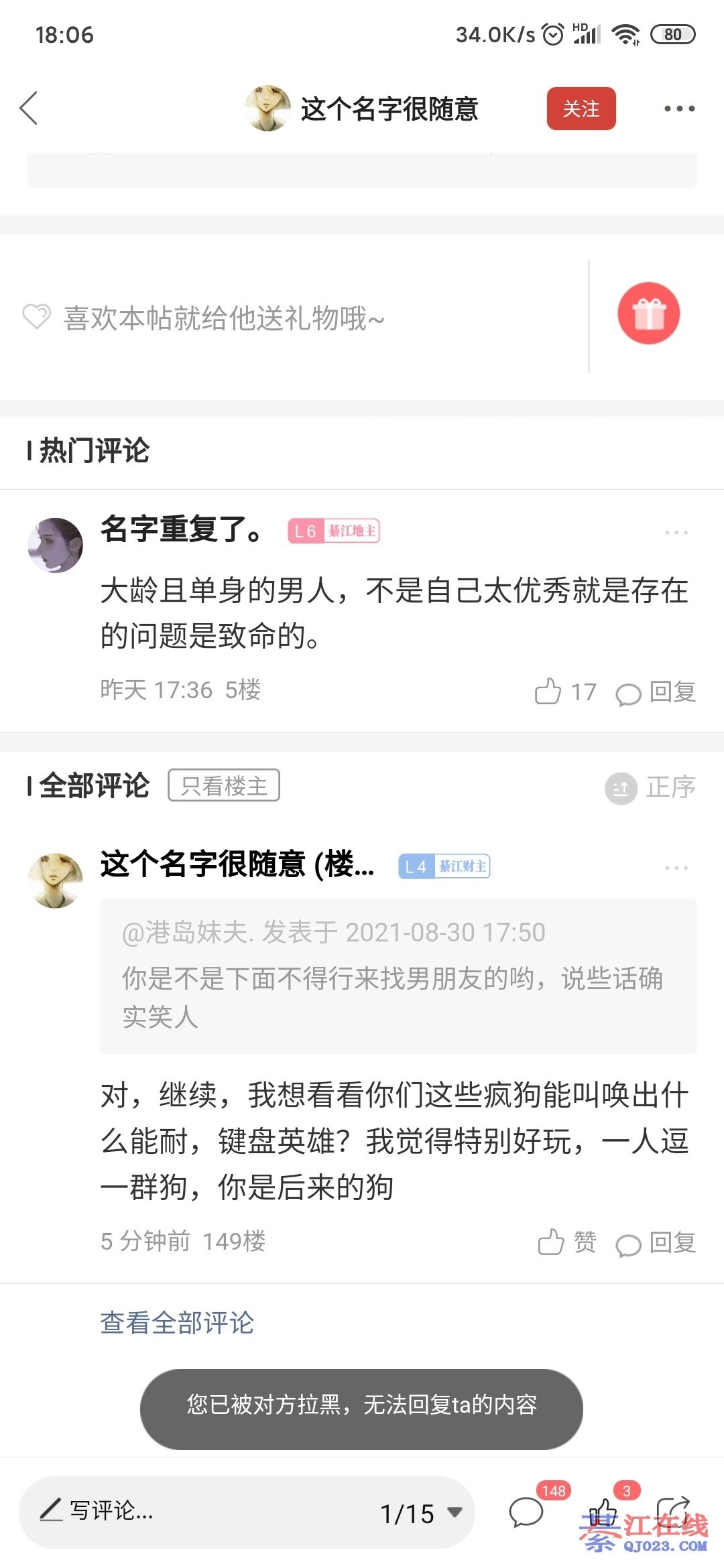The width and height of the screenshot is (724, 1568).
Task: Like the 149楼 comment
Action: (x=566, y=1242)
